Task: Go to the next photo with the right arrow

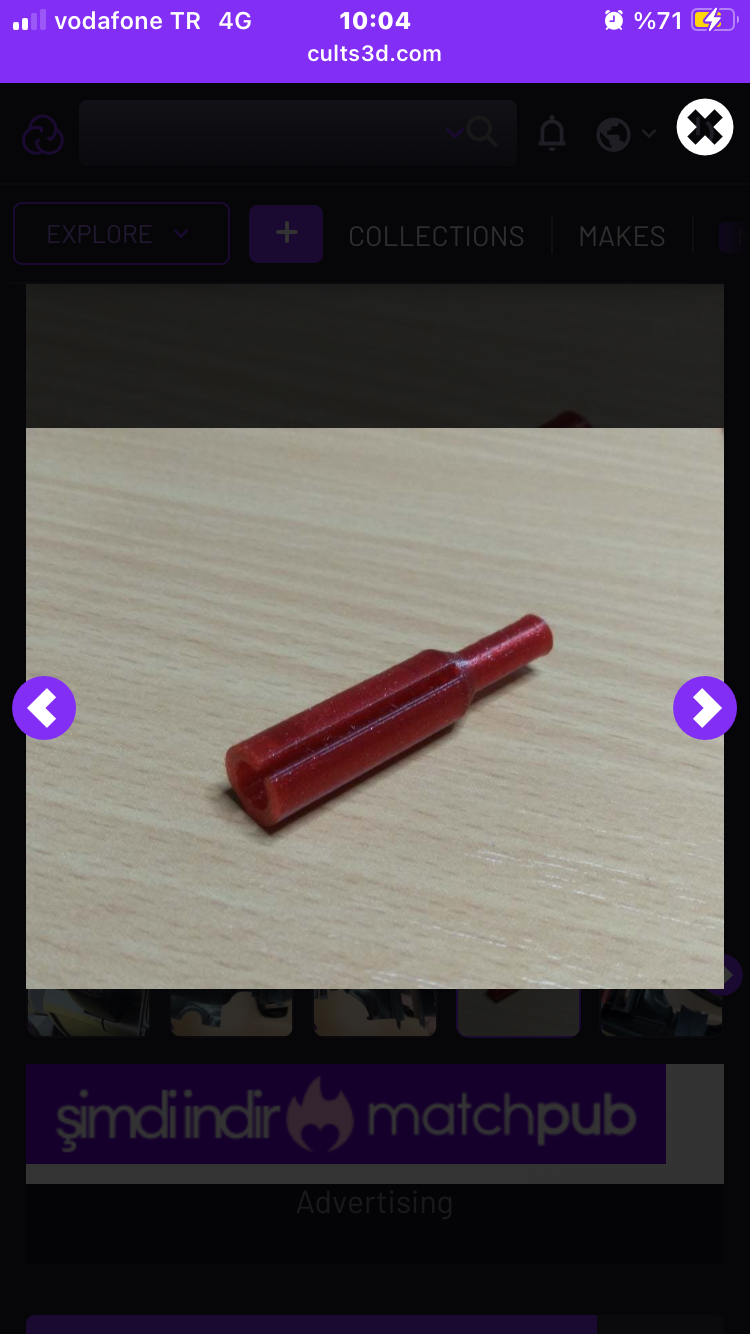Action: click(x=705, y=708)
